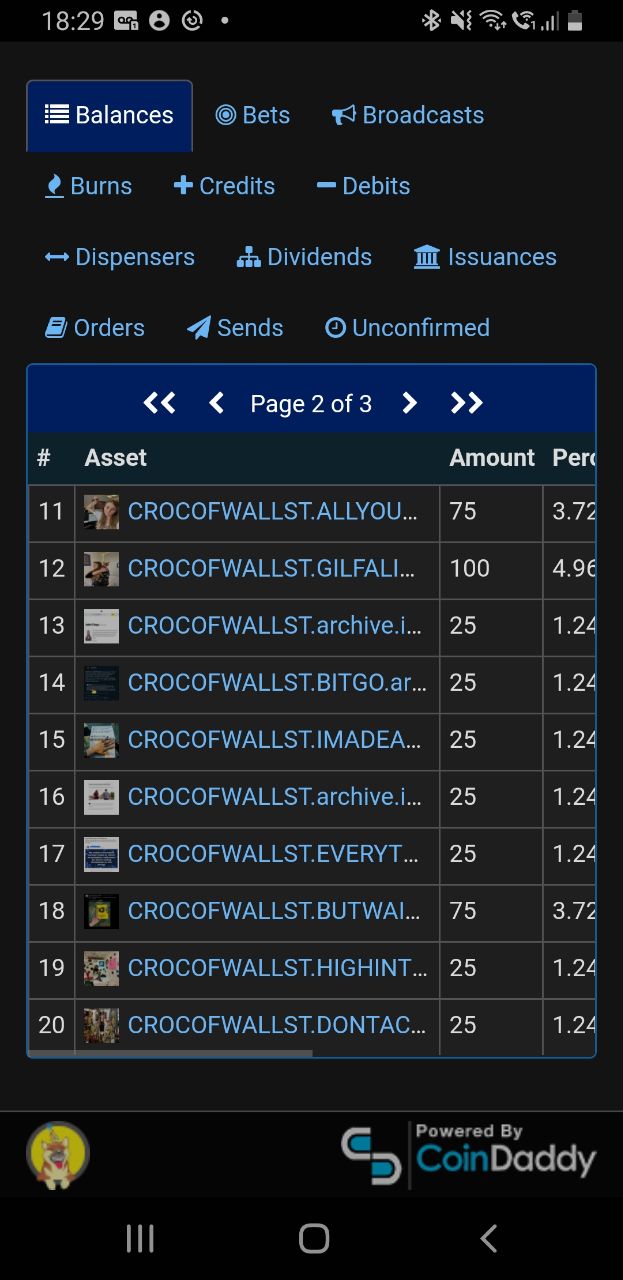Open asset CROCOFWALLST.BITGO.ar…
Image resolution: width=623 pixels, height=1280 pixels.
(x=277, y=682)
